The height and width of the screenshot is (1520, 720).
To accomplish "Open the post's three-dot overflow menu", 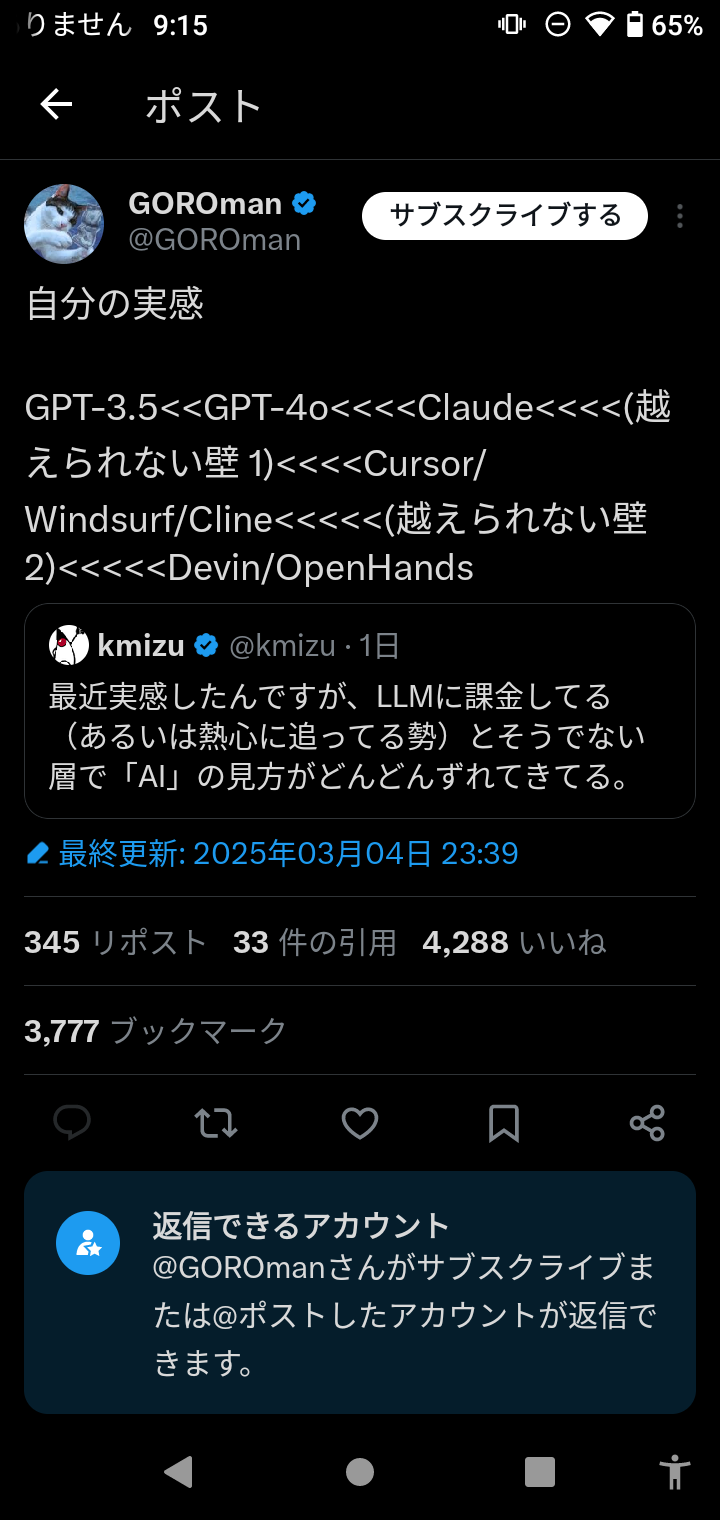I will tap(680, 216).
